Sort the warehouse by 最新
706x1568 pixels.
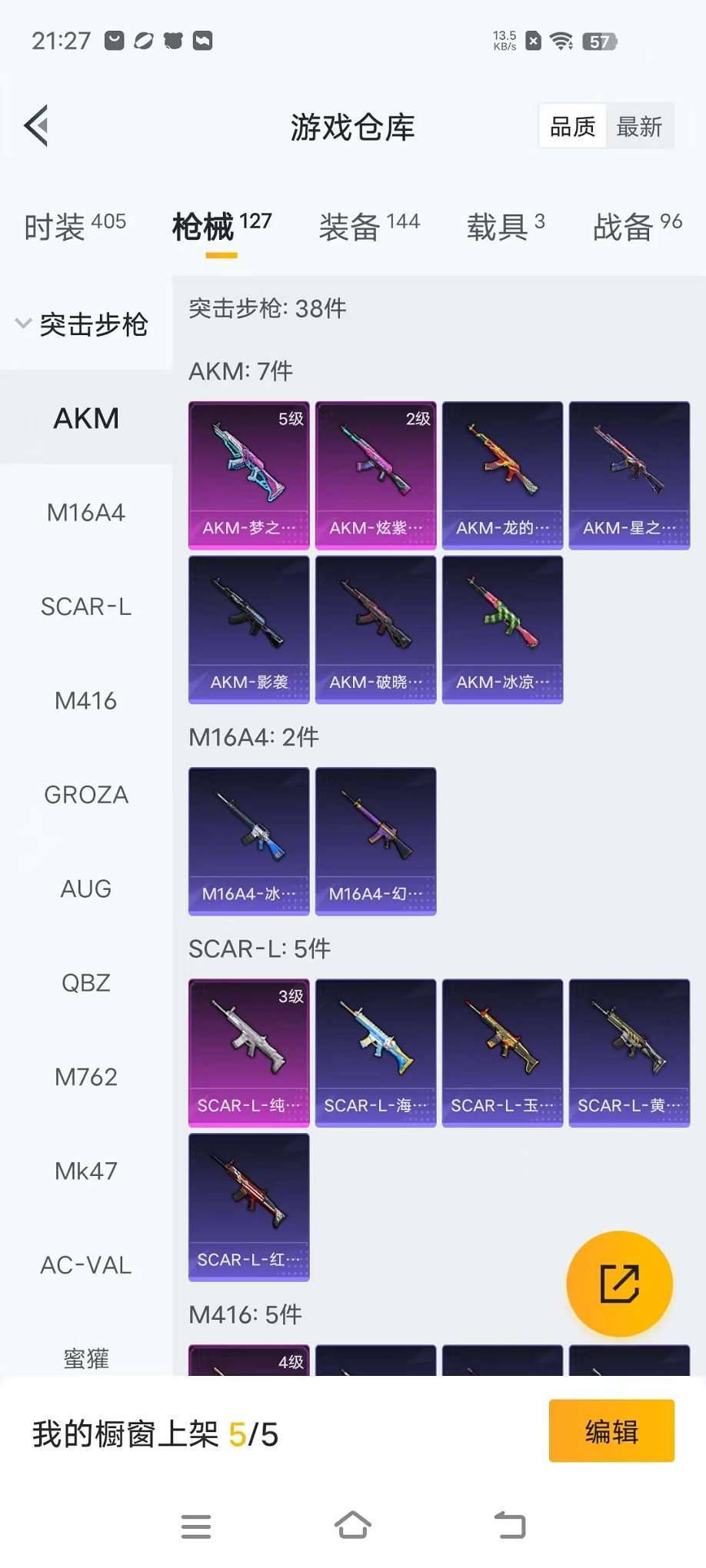click(639, 126)
